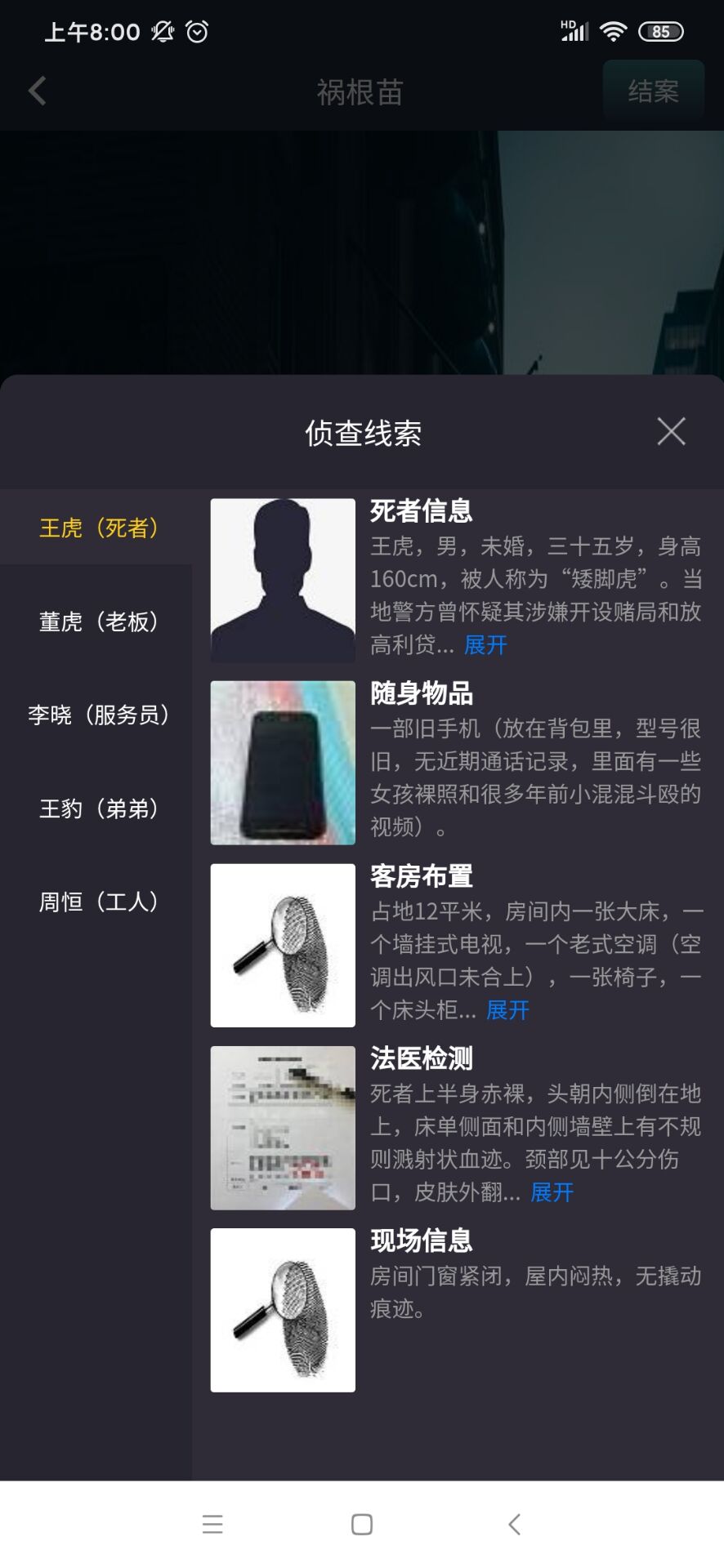Select the 王虎（死者）tab

point(96,528)
